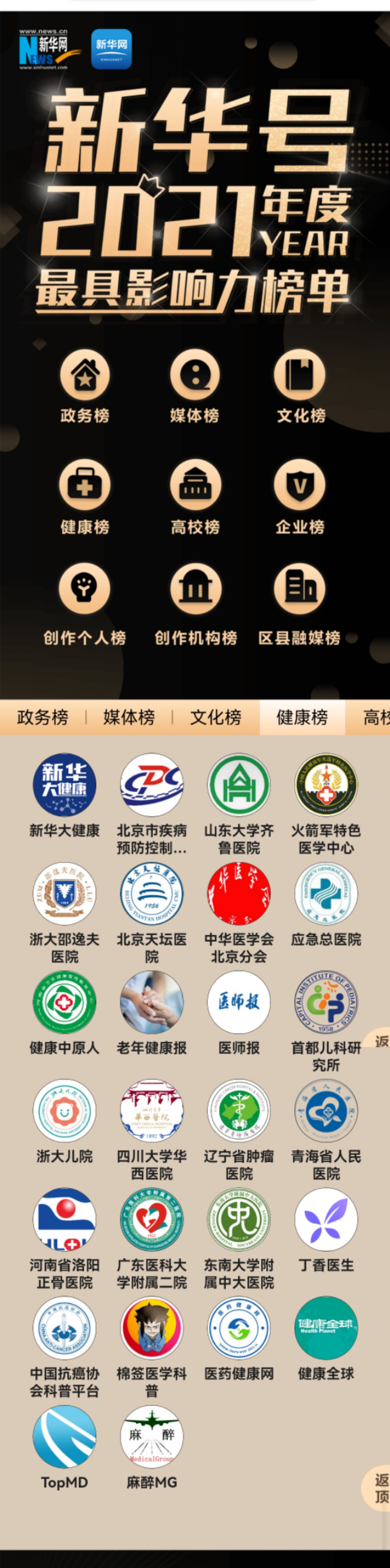Open the 政务榜 category icon
The height and width of the screenshot is (1568, 390).
(x=85, y=375)
